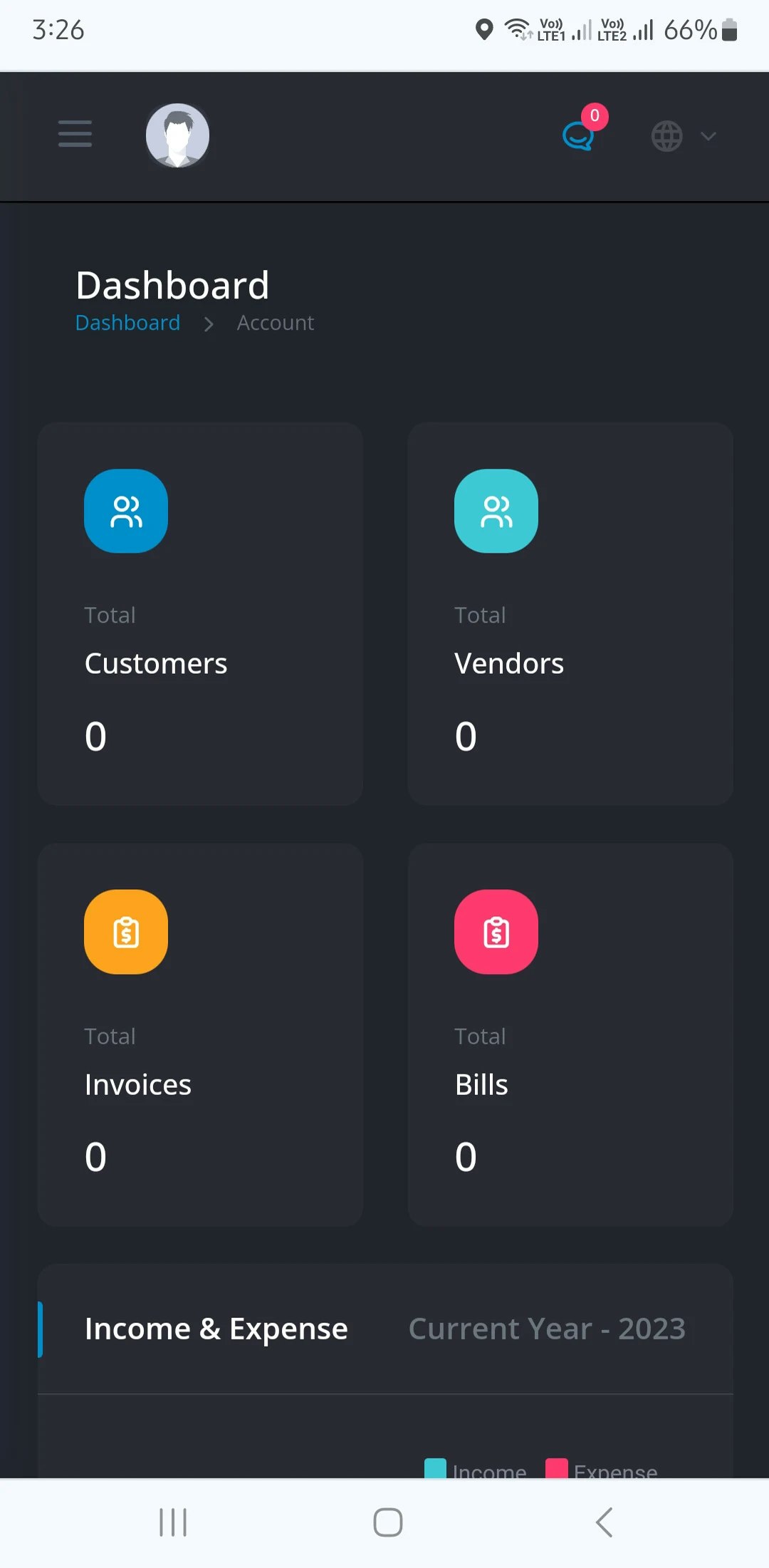
Task: Go back using system back button
Action: pos(604,1522)
